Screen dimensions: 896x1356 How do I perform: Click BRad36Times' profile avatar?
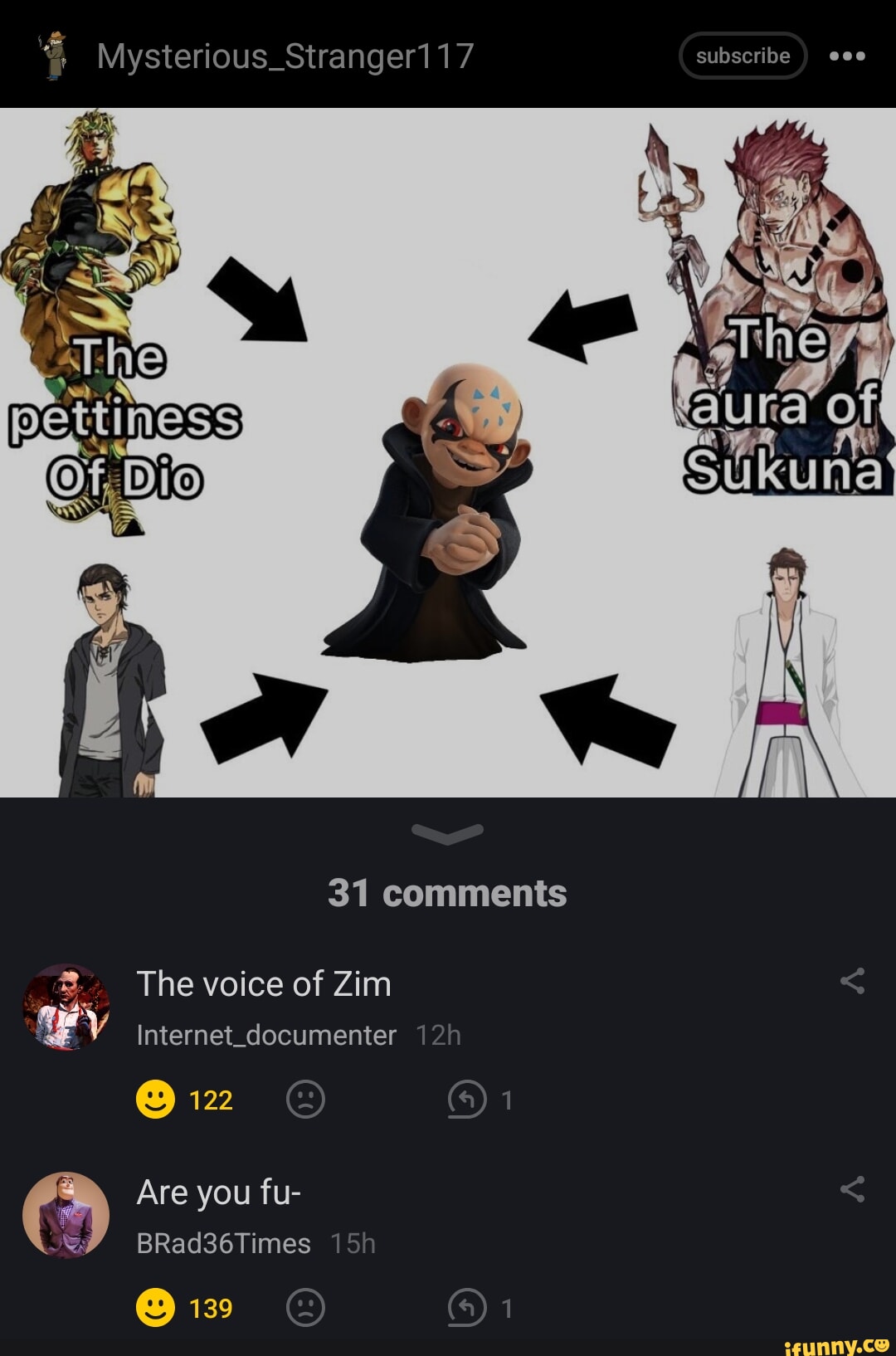(x=66, y=1214)
